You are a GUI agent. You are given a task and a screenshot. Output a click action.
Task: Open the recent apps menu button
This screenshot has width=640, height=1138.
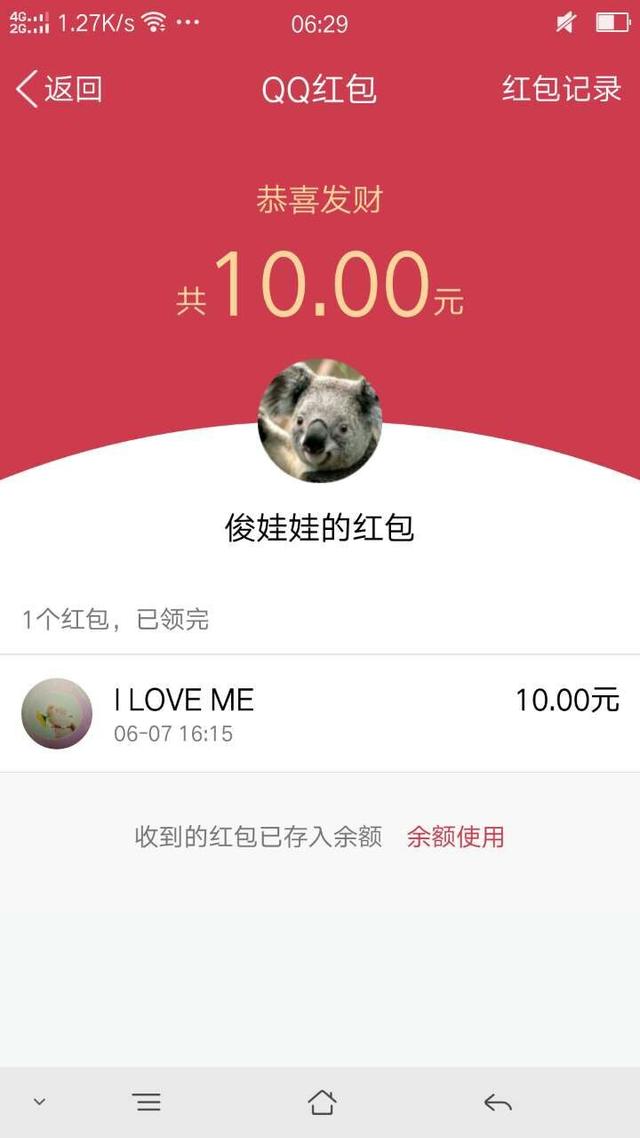coord(147,1102)
